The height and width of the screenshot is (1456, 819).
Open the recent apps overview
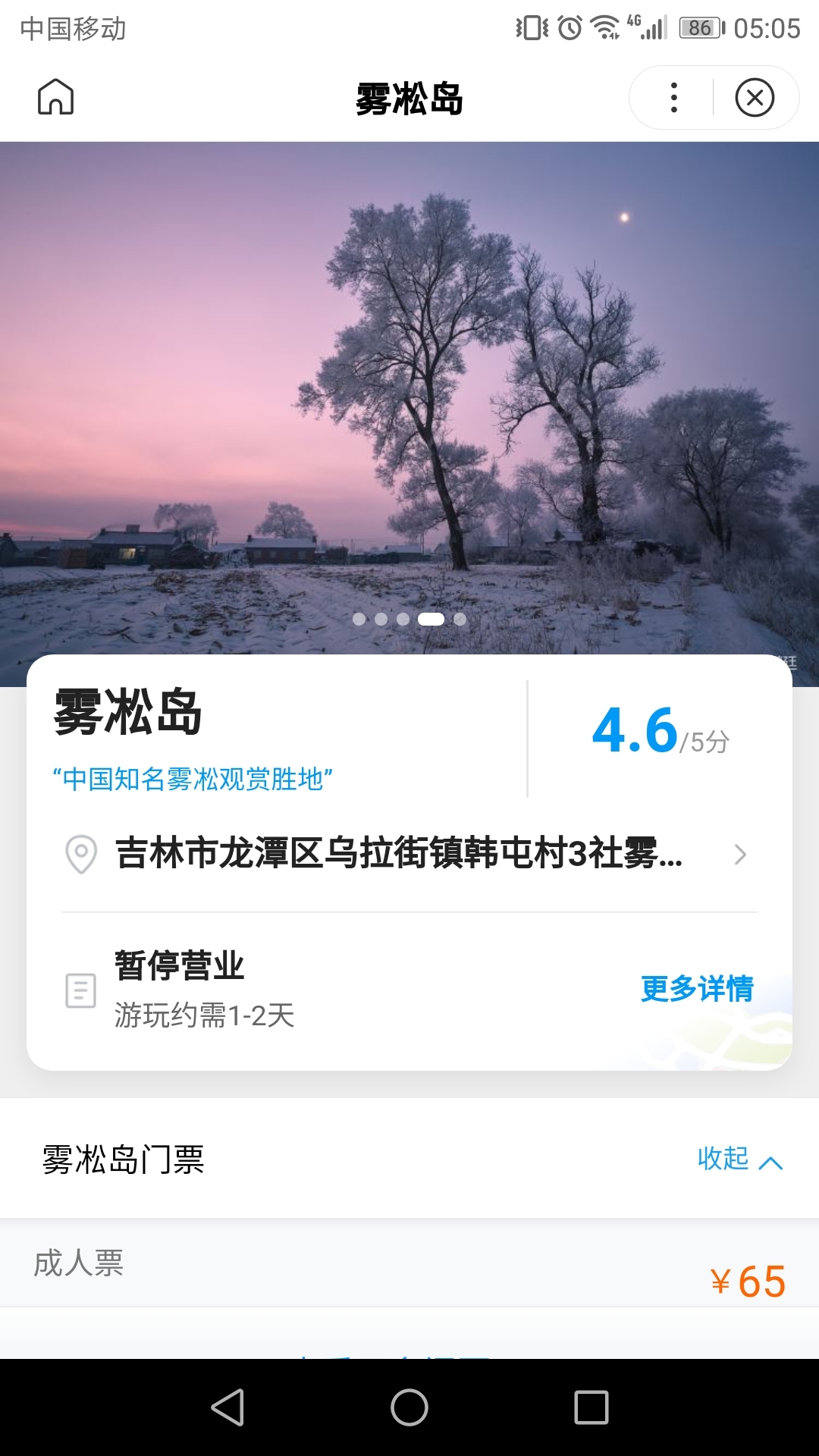pos(591,1407)
